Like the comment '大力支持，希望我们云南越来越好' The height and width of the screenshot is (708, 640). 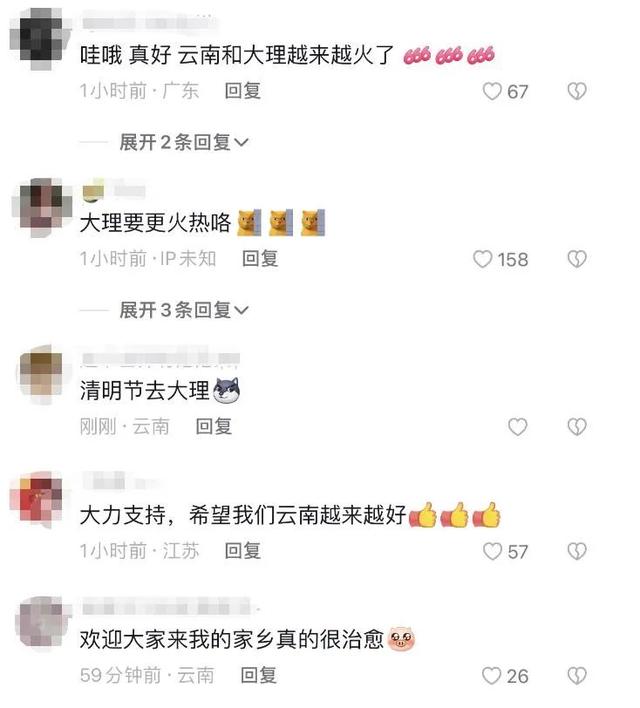(492, 551)
